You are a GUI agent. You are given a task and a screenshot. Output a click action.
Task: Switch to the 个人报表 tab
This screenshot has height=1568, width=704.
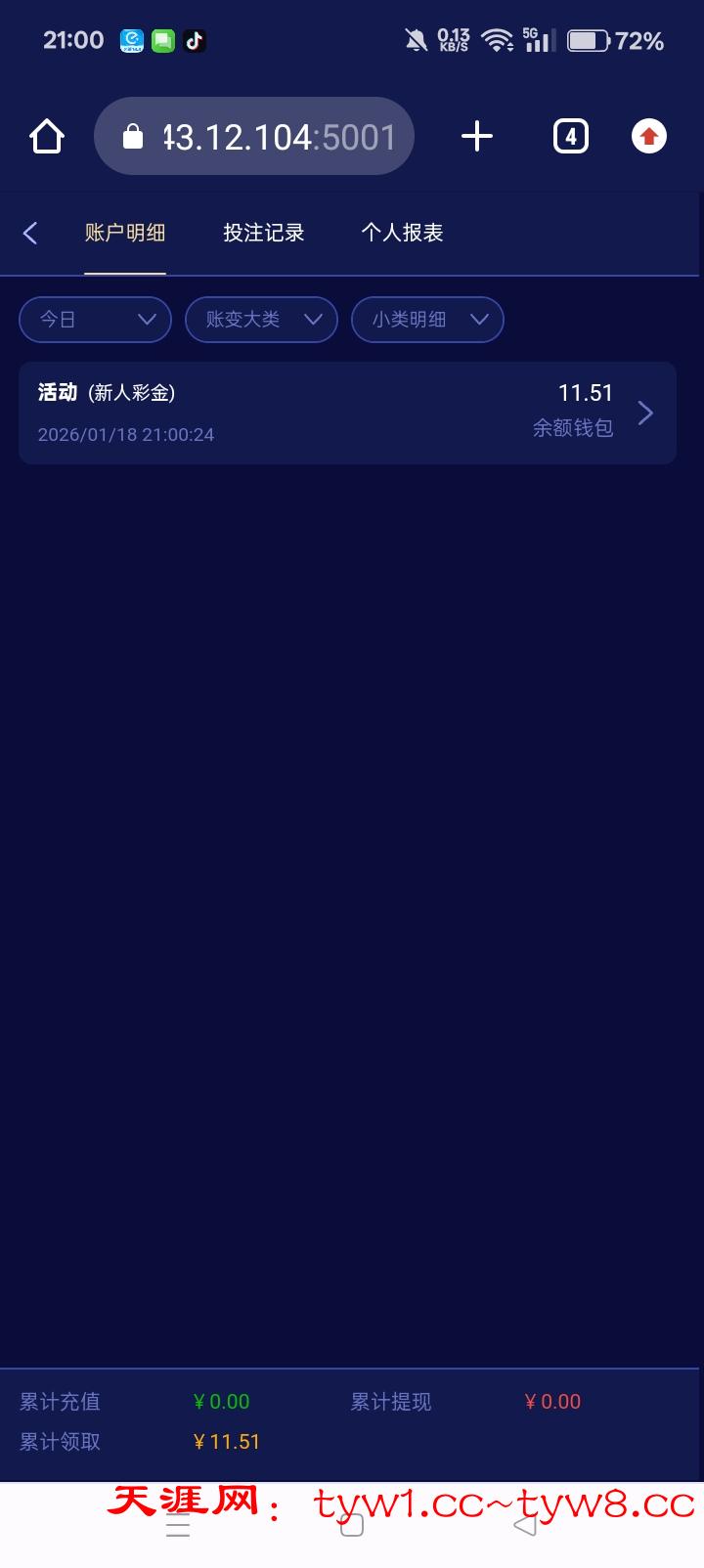click(x=402, y=233)
